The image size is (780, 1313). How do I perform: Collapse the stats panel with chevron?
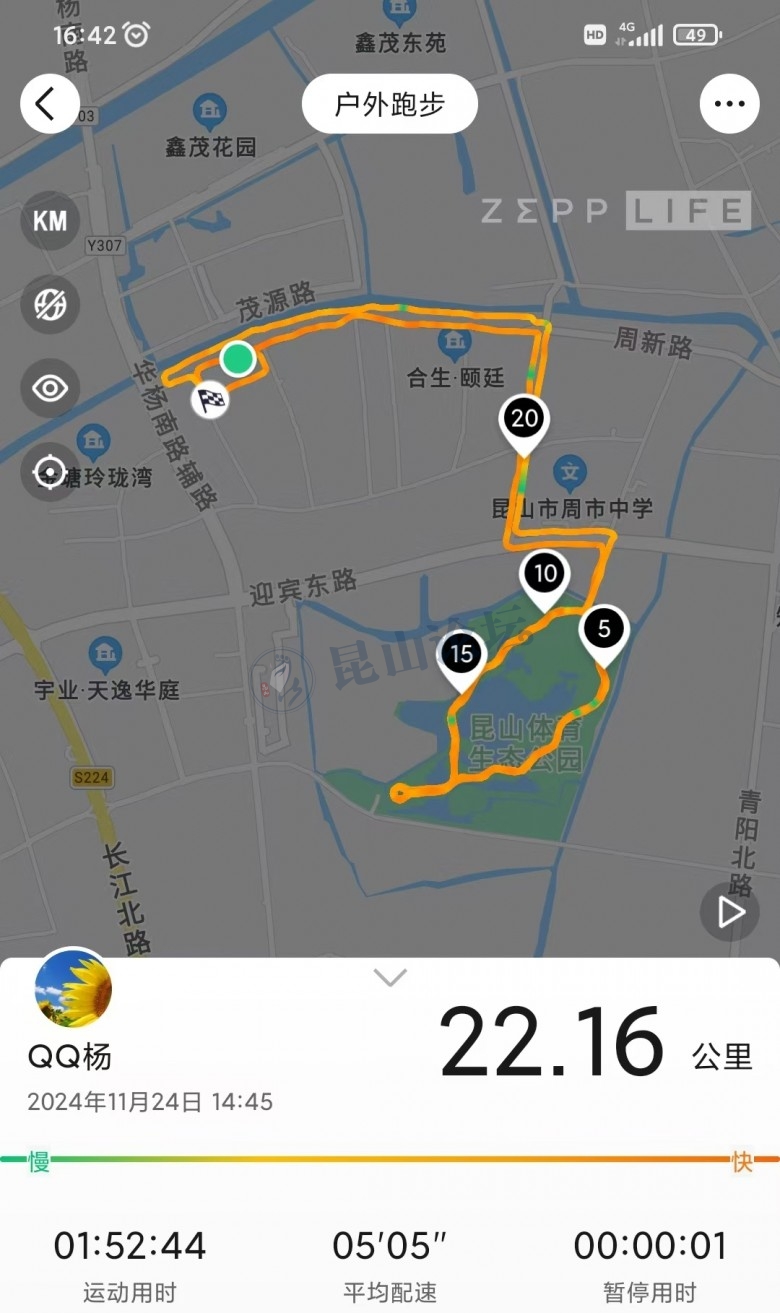390,977
